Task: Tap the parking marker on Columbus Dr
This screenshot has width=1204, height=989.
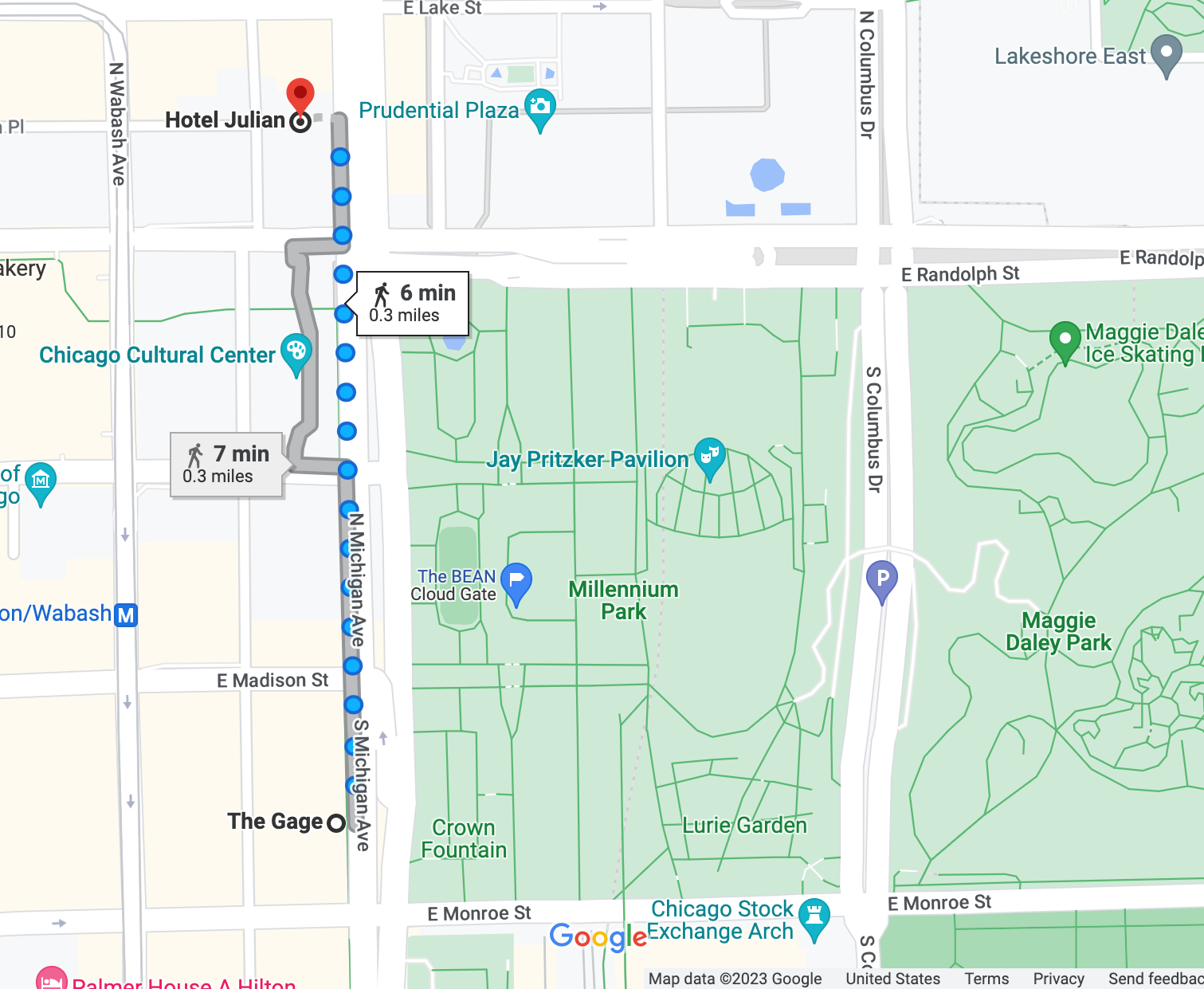Action: point(882,579)
